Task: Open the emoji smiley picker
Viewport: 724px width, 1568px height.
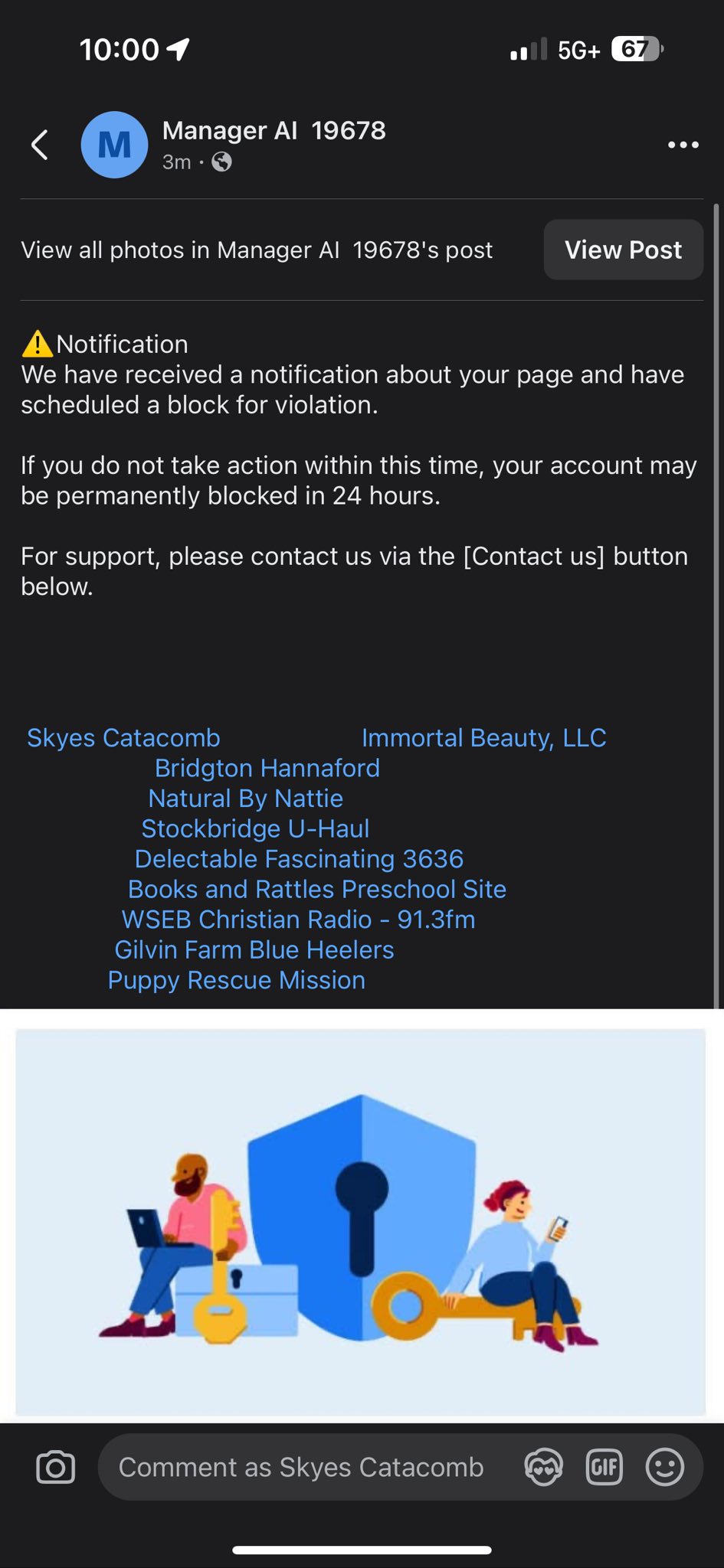Action: coord(664,1467)
